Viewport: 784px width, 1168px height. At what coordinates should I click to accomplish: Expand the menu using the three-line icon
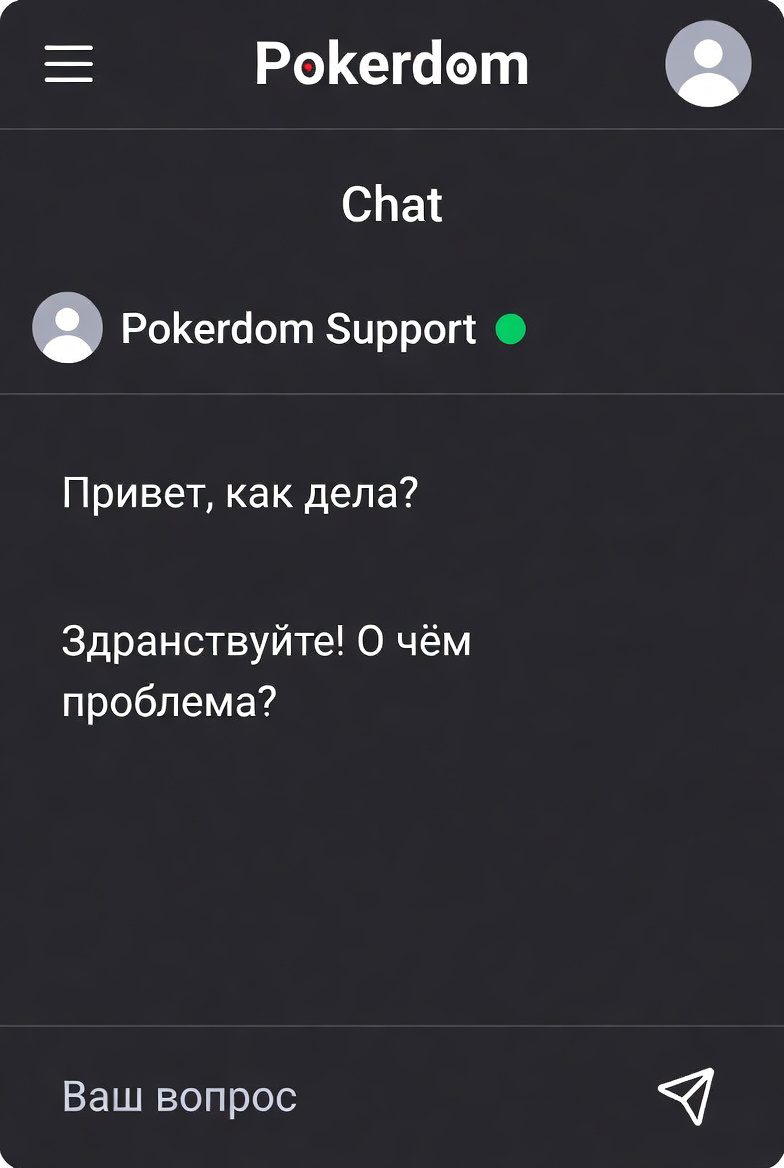(68, 64)
